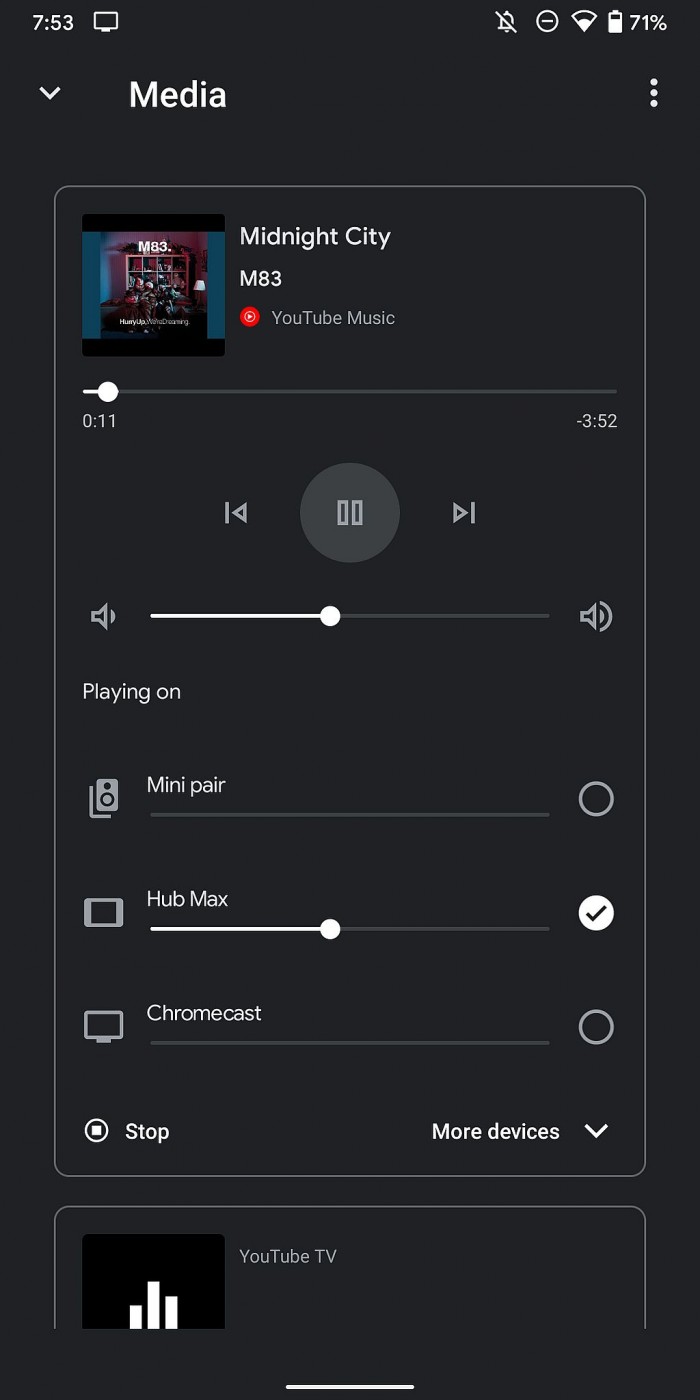Tap the high volume speaker icon

596,616
